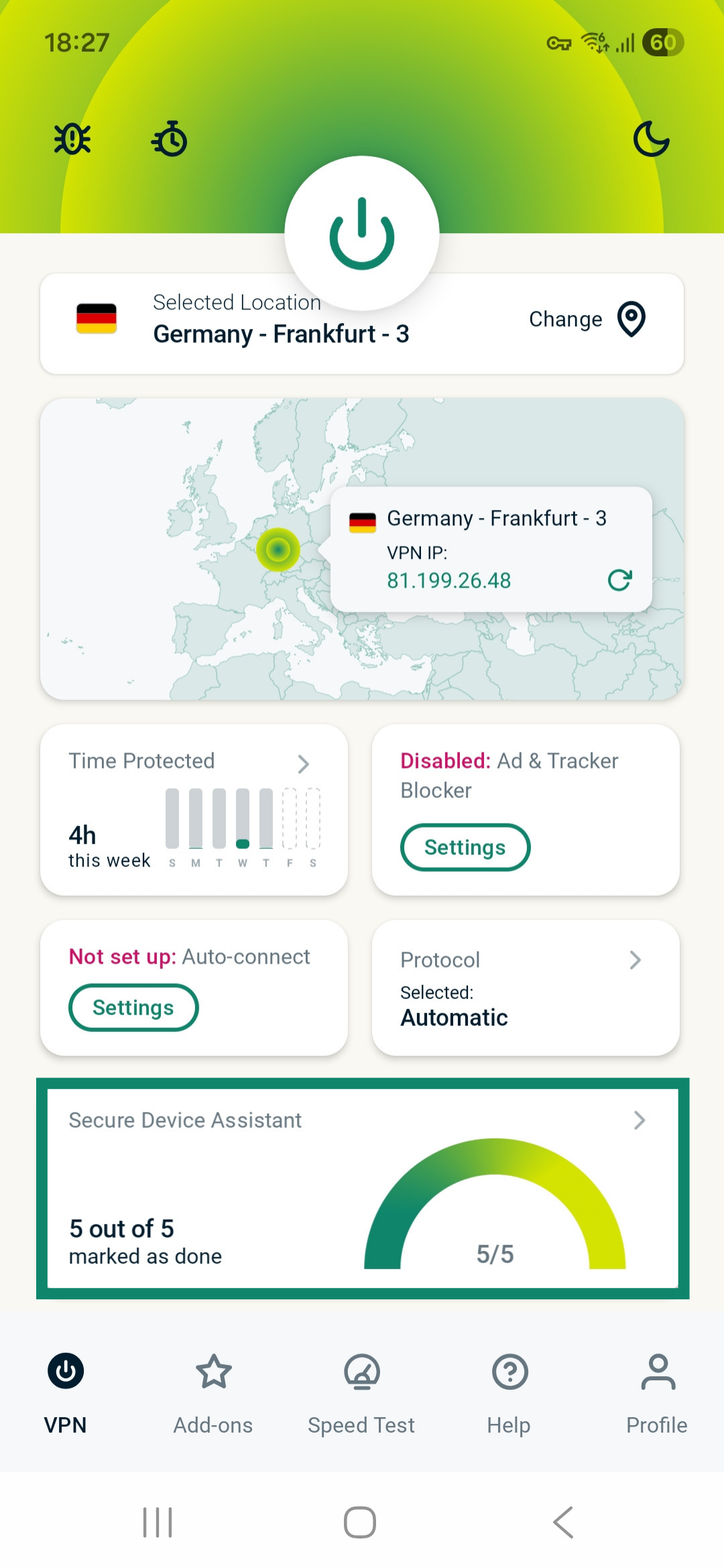
Task: Open Secure Device Assistant
Action: [x=362, y=1188]
